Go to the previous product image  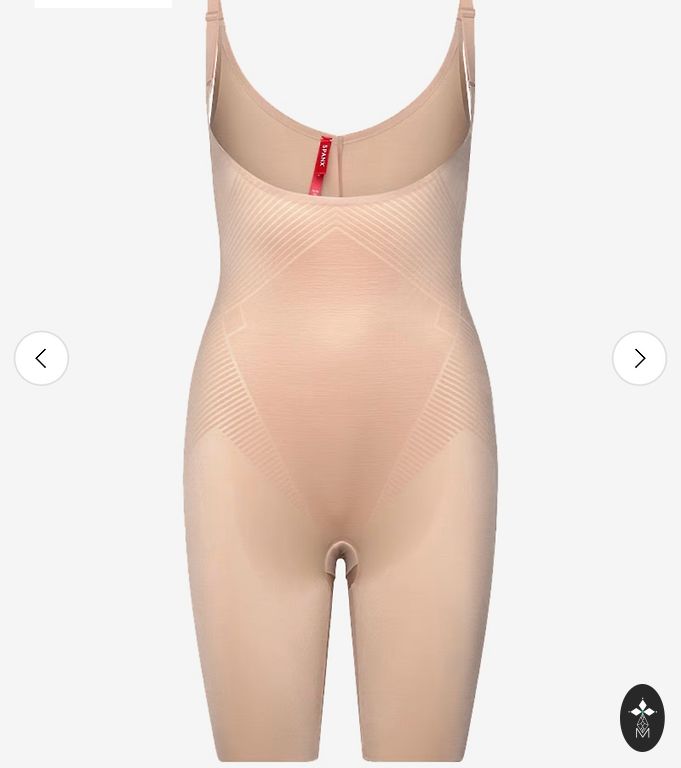[x=41, y=358]
